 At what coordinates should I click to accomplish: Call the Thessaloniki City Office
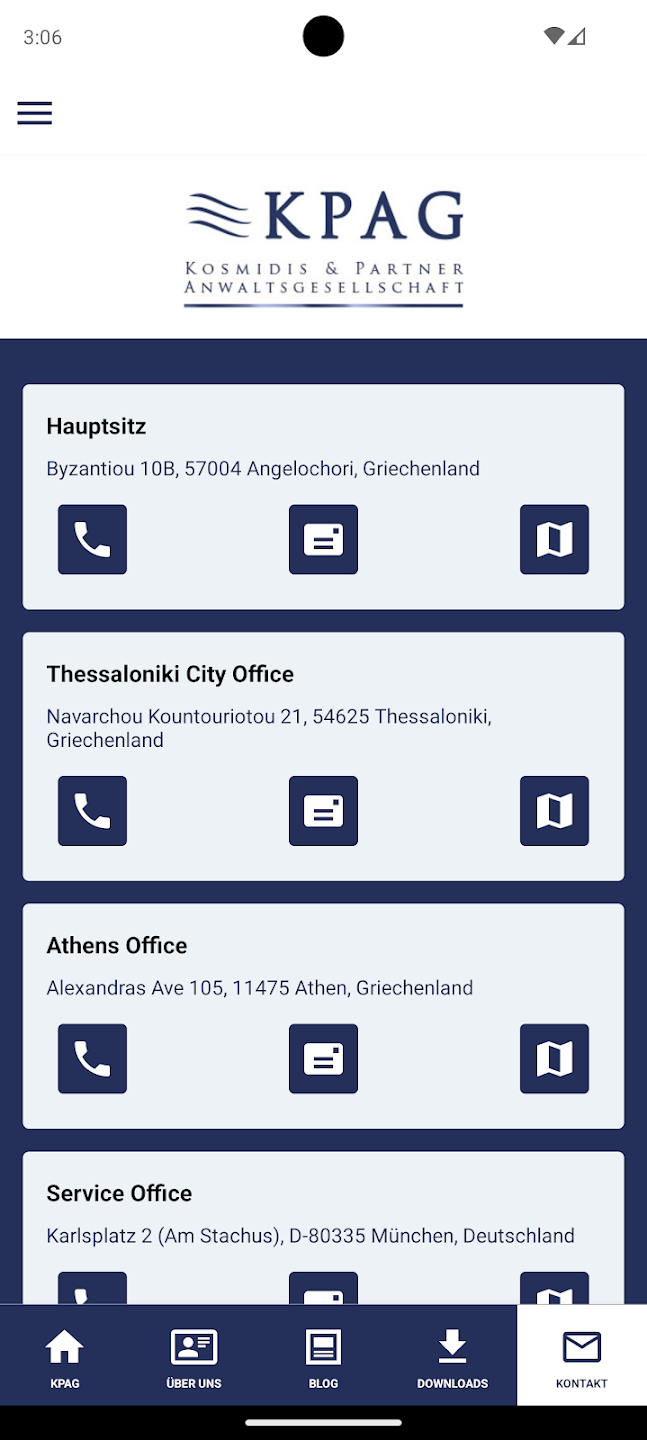[92, 811]
